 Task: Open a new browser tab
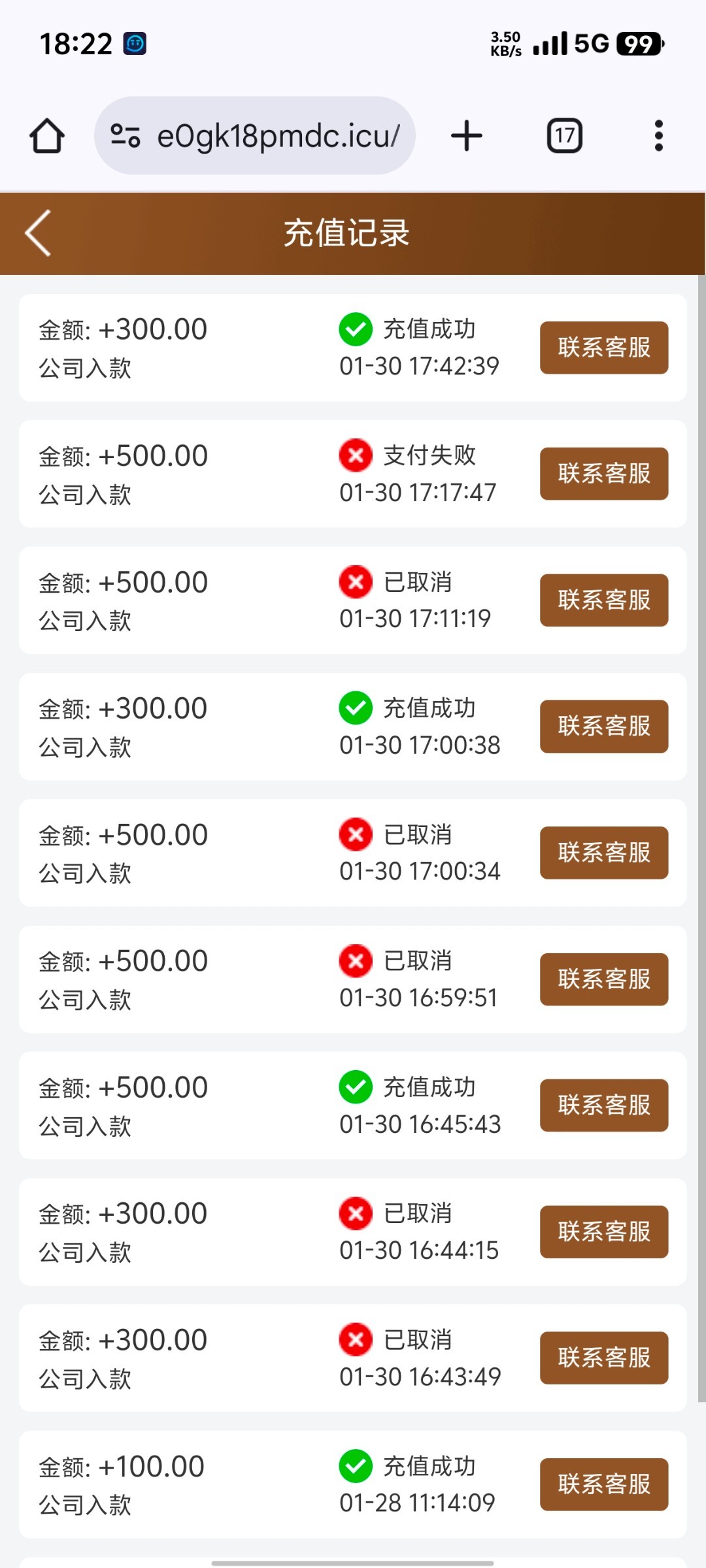(x=467, y=136)
